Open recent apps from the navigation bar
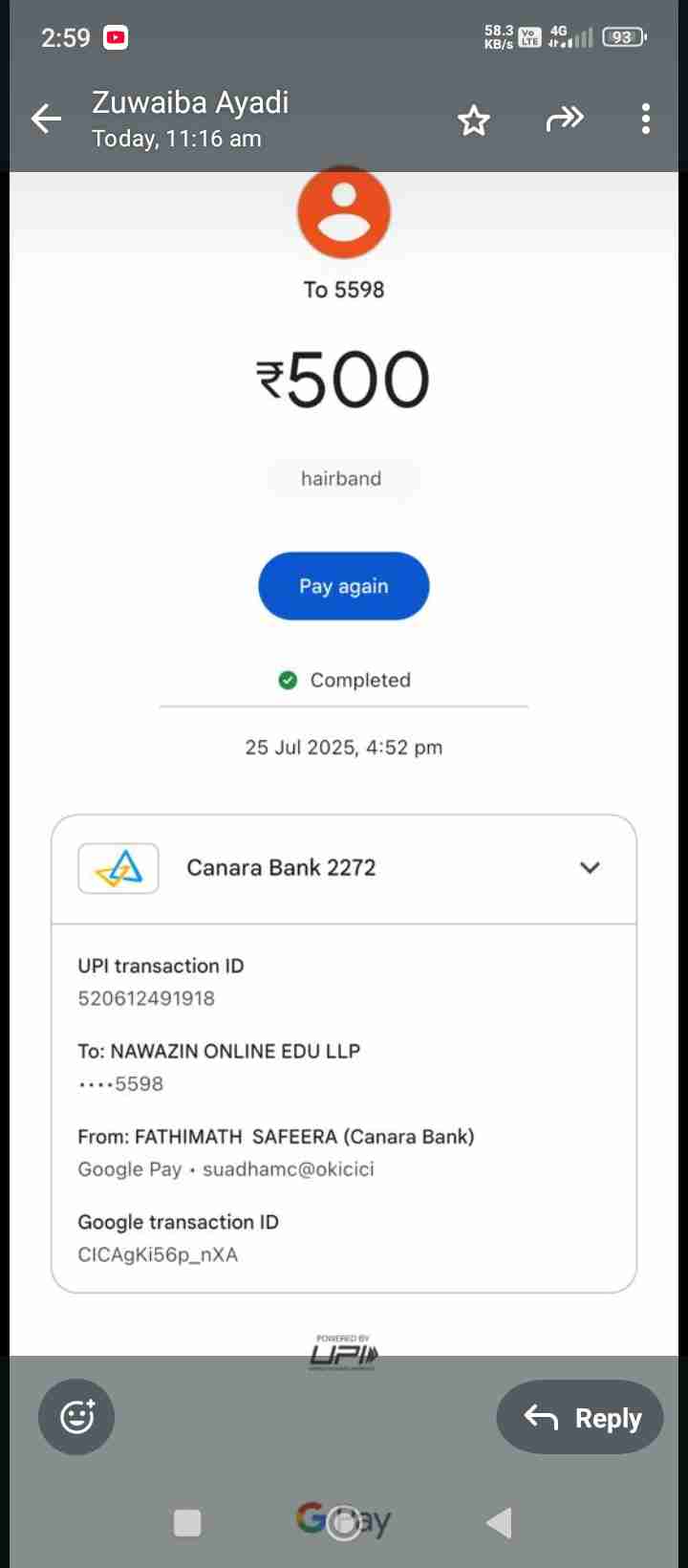The height and width of the screenshot is (1568, 688). pos(187,1523)
